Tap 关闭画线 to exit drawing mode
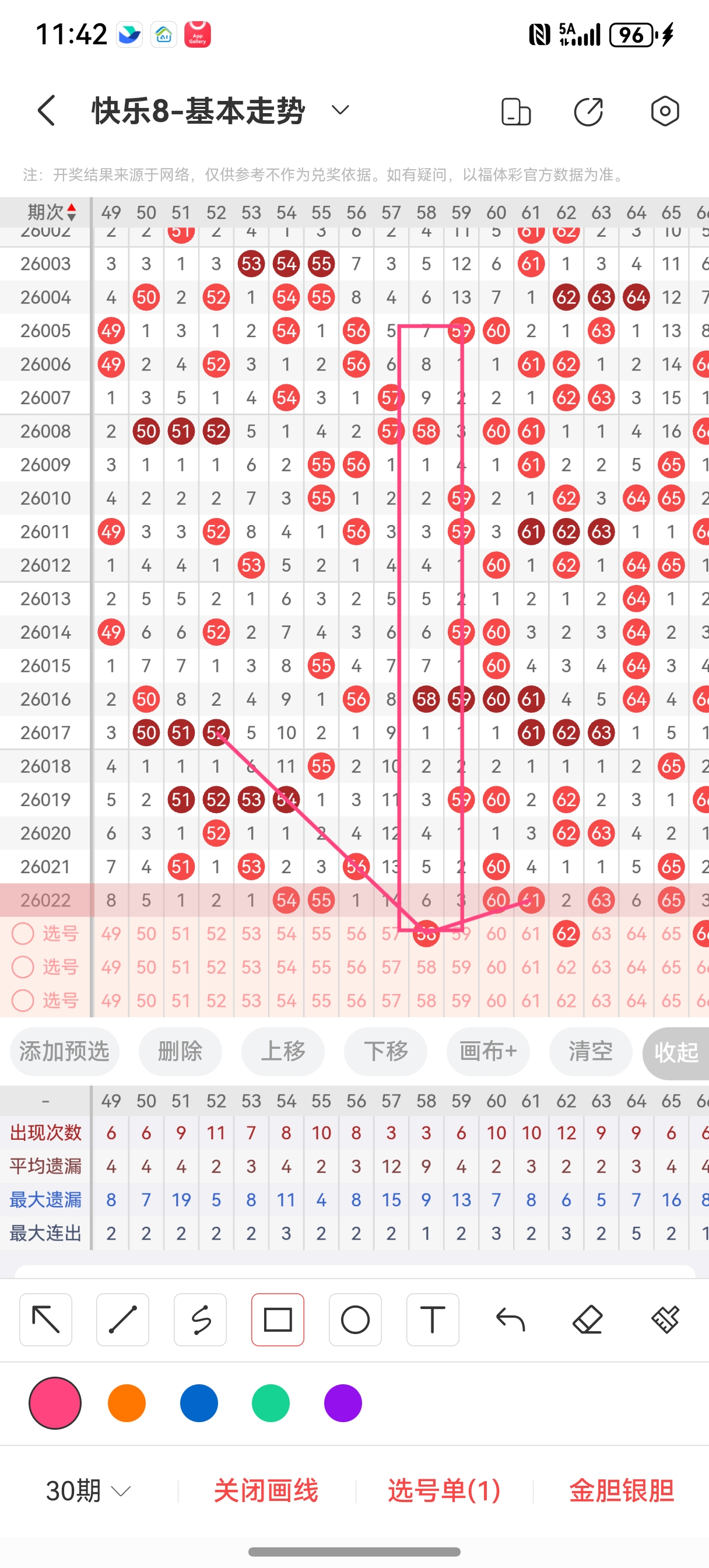This screenshot has width=709, height=1568. (x=266, y=1490)
